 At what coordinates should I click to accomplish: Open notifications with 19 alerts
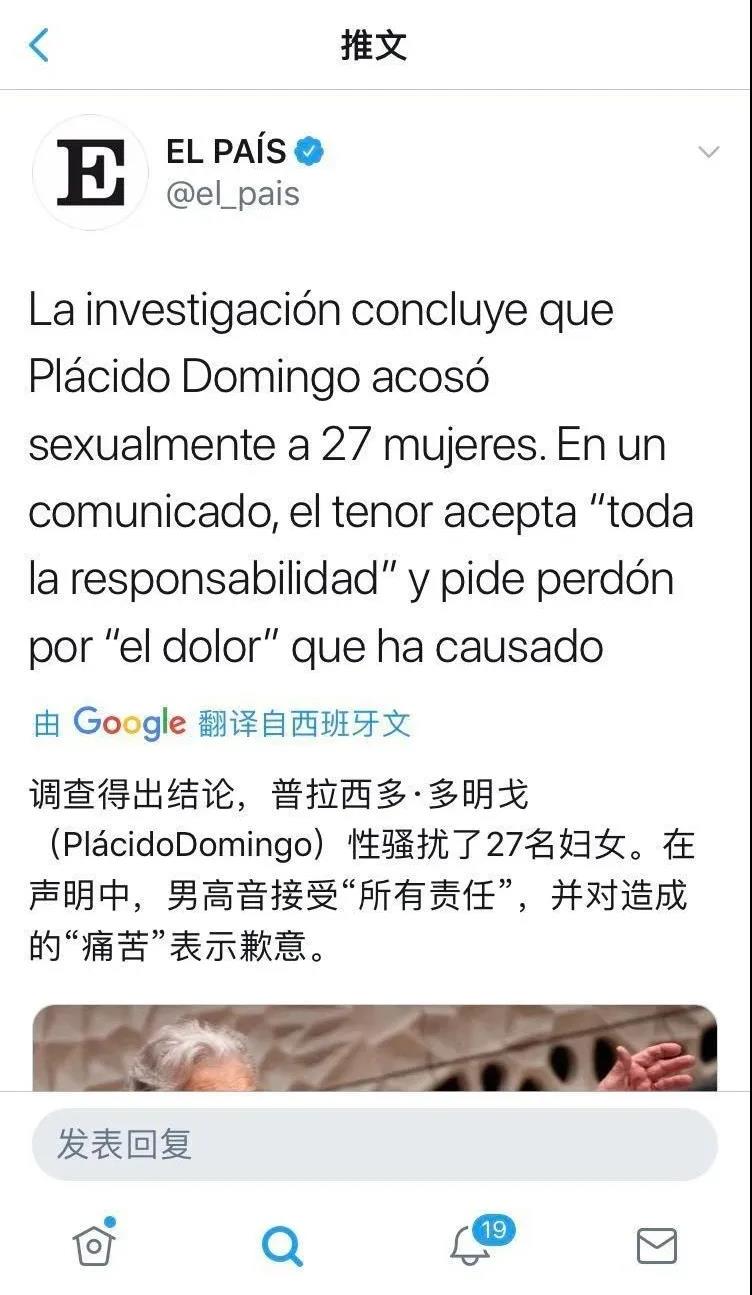click(x=470, y=1245)
